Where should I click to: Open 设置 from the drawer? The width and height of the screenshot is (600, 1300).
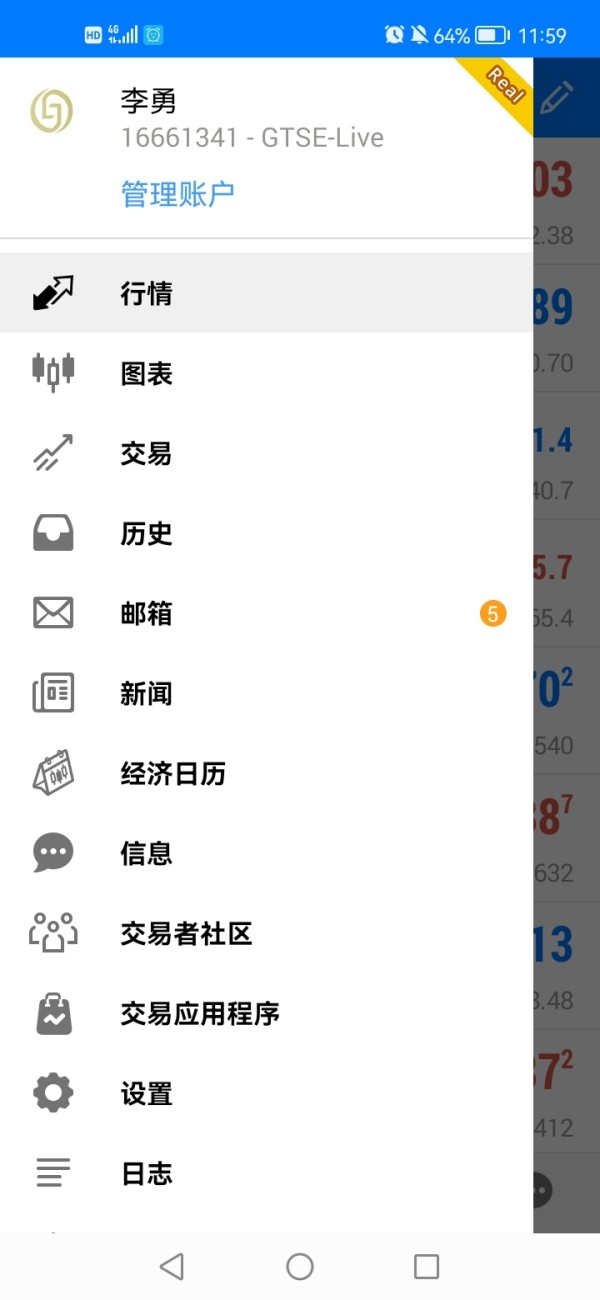click(266, 1093)
